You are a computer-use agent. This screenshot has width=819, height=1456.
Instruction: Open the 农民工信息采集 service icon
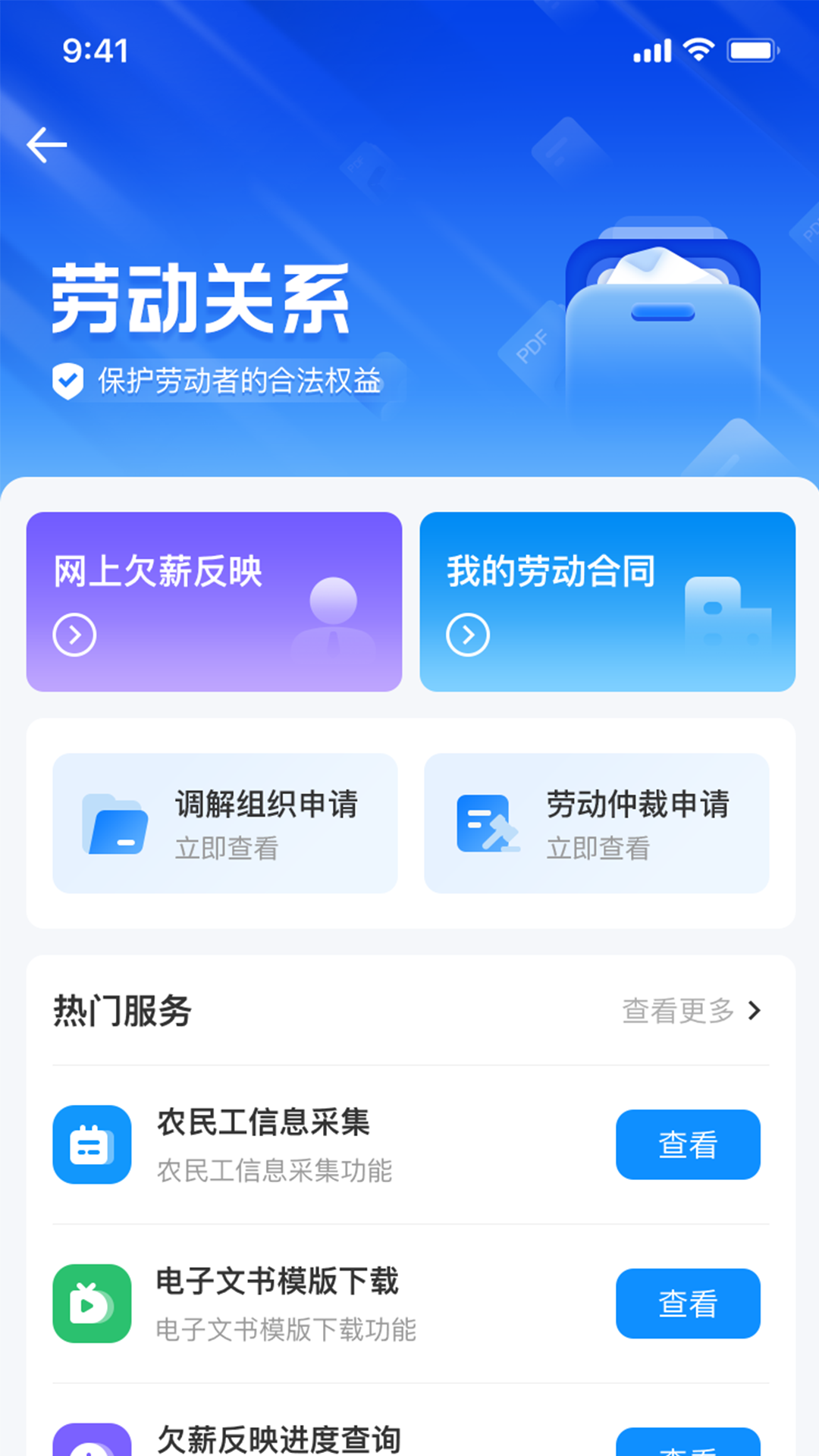[x=91, y=1145]
